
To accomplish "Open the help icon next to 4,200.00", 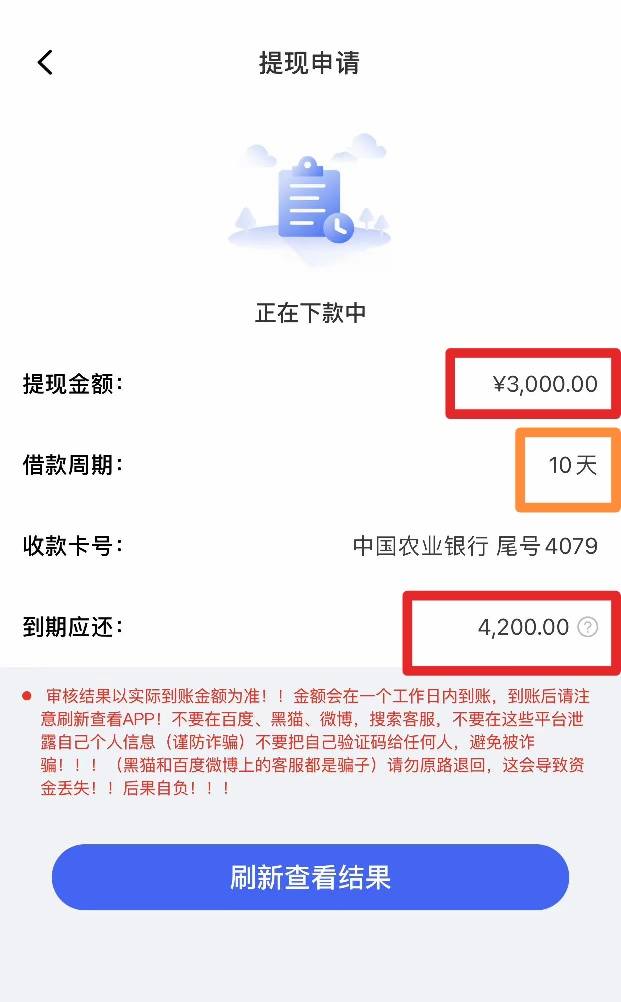I will 587,627.
